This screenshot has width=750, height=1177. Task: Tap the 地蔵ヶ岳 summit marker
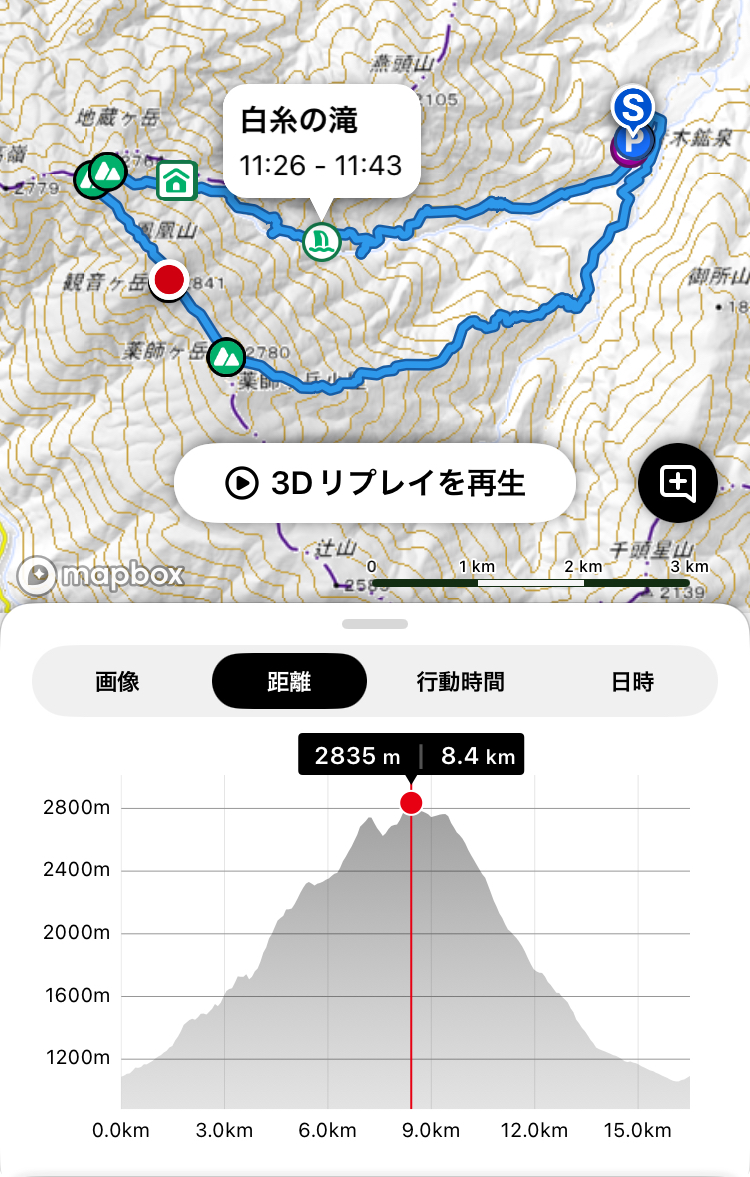click(x=106, y=172)
